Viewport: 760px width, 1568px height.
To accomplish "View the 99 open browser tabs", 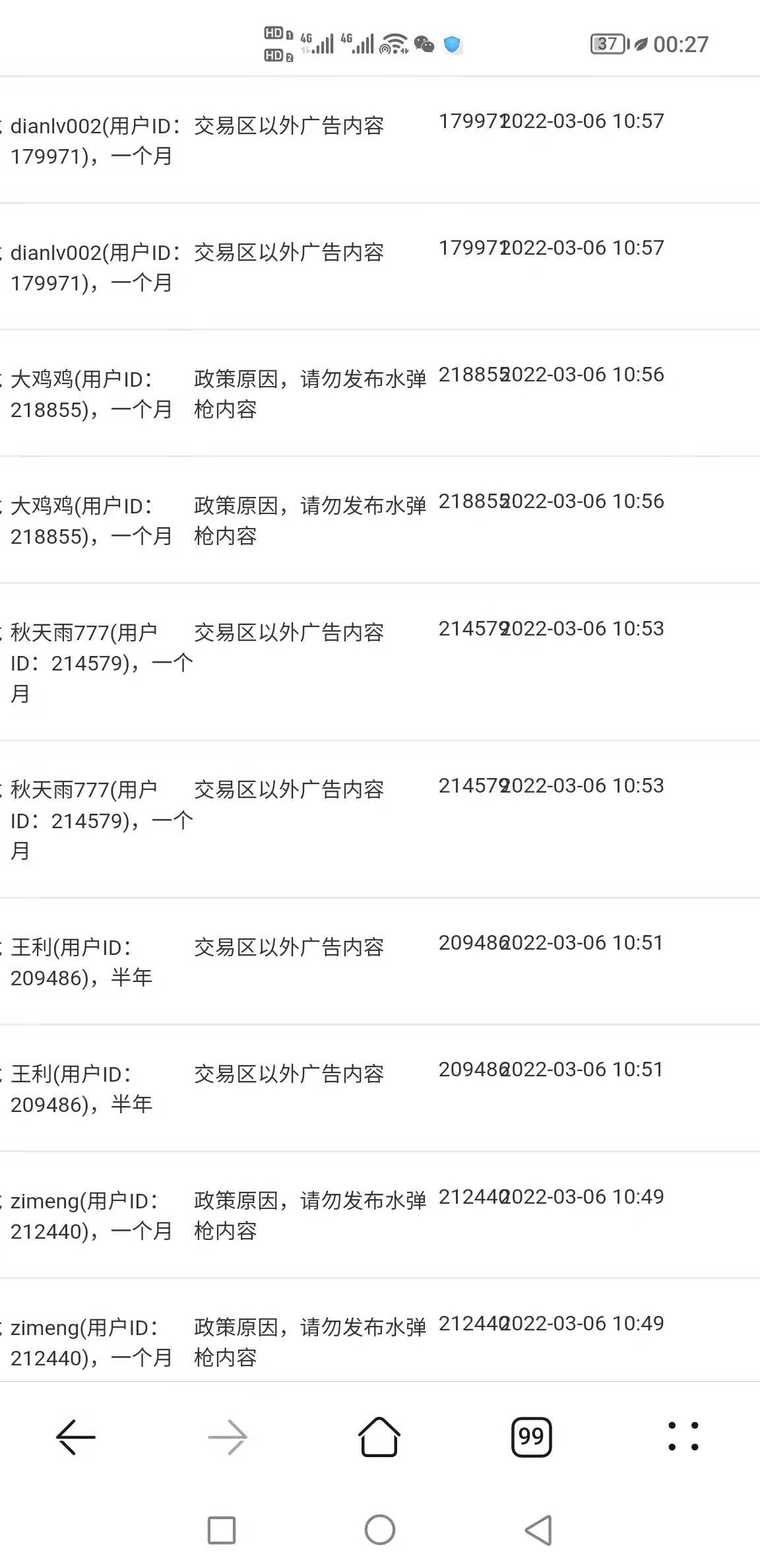I will click(x=531, y=1437).
